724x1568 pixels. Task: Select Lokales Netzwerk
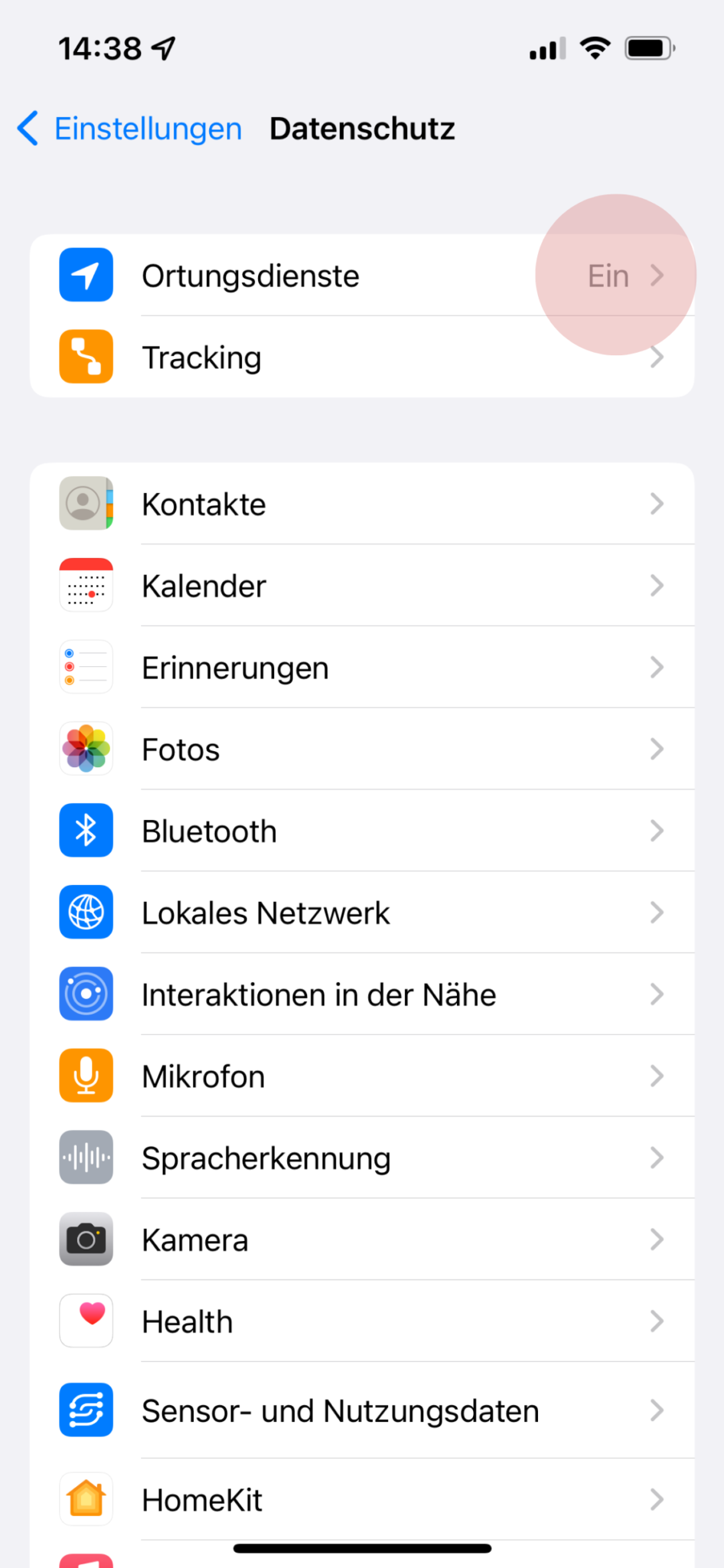(361, 913)
